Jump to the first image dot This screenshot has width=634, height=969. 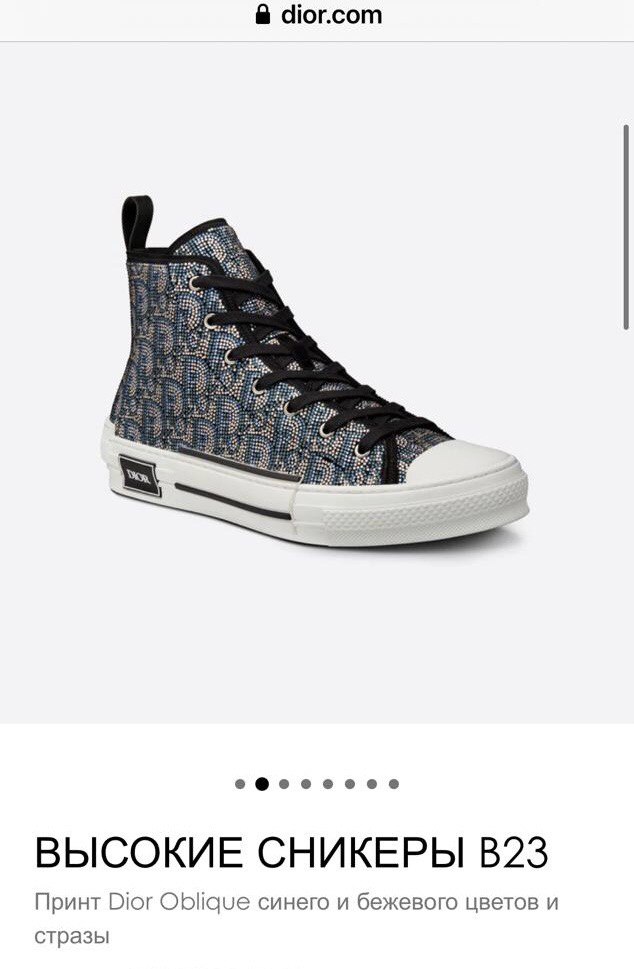click(240, 784)
